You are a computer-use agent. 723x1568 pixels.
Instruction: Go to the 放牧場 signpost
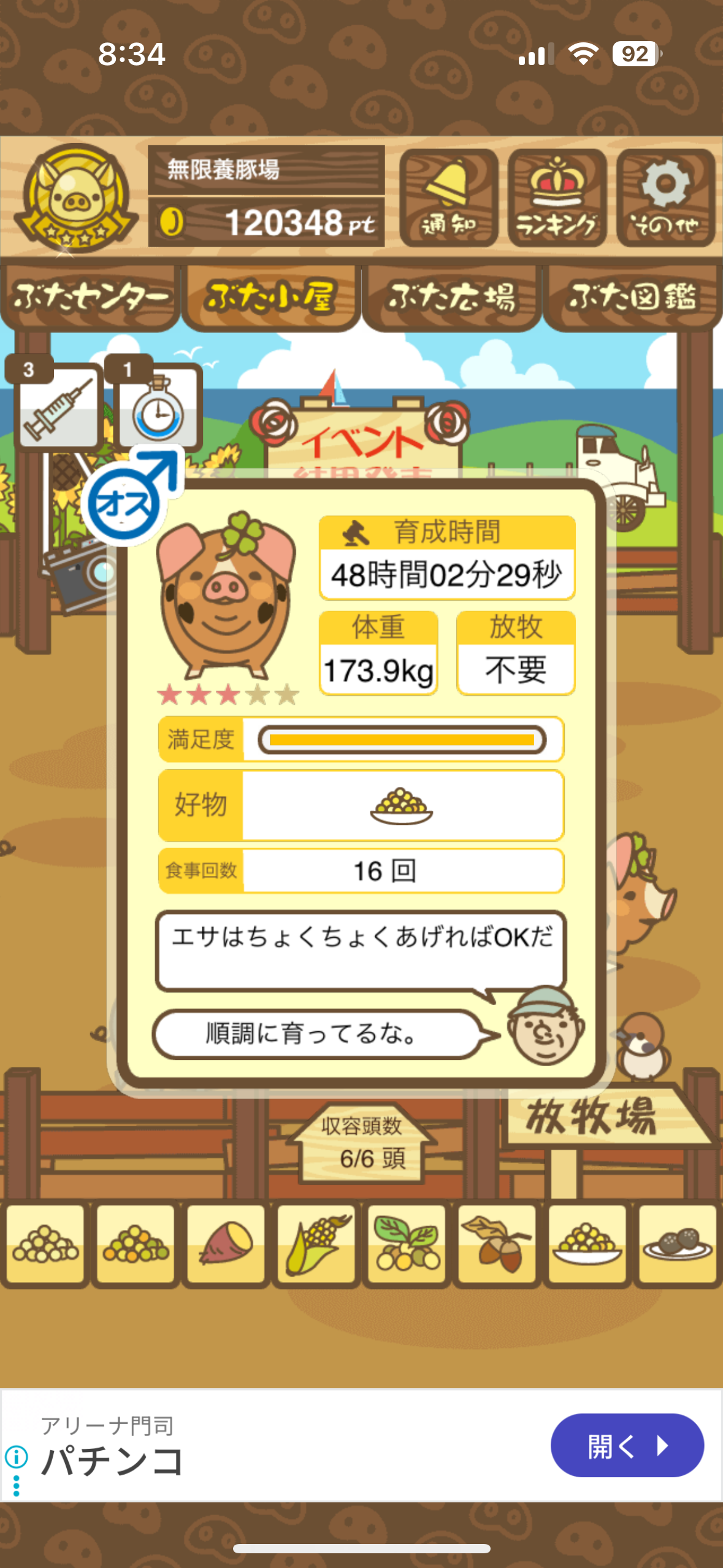tap(591, 1117)
